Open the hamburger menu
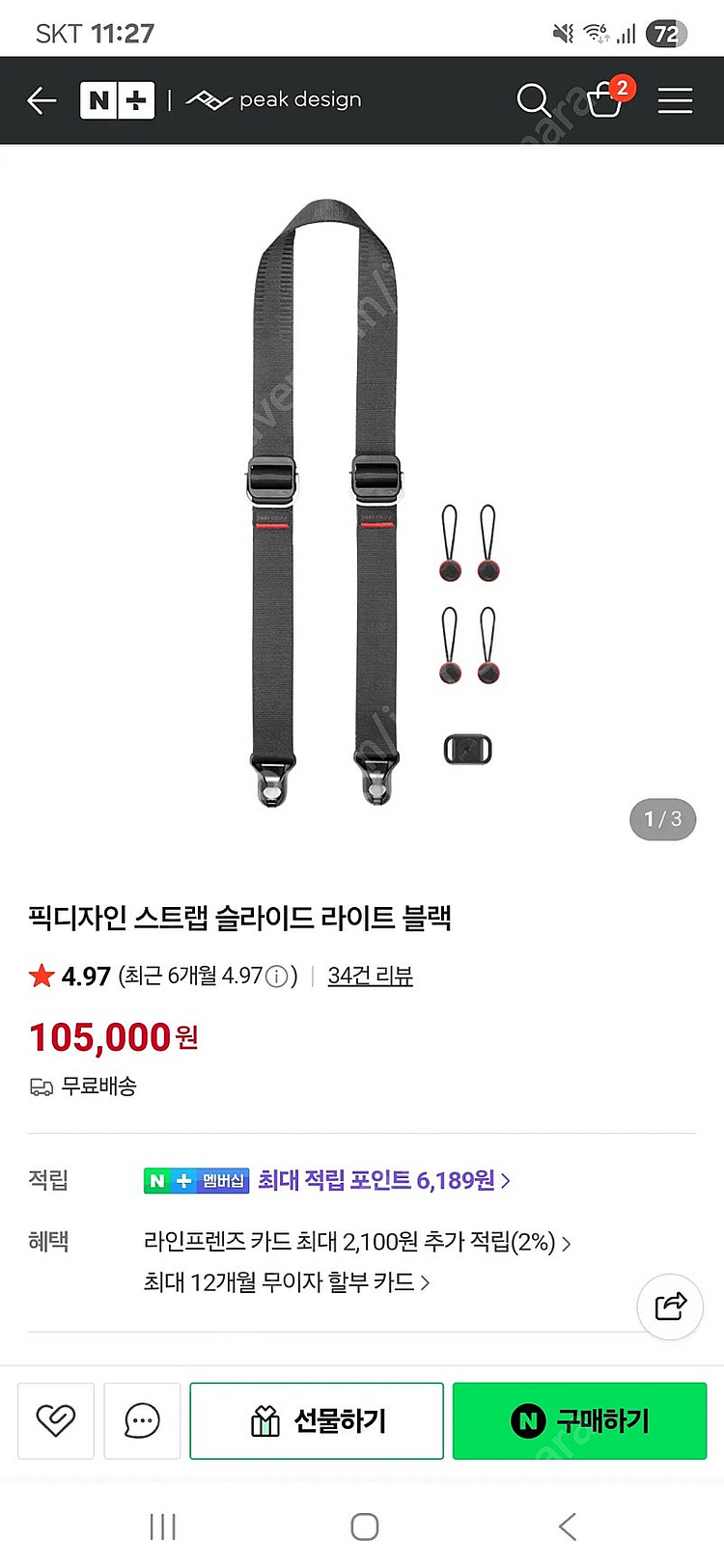 [675, 100]
